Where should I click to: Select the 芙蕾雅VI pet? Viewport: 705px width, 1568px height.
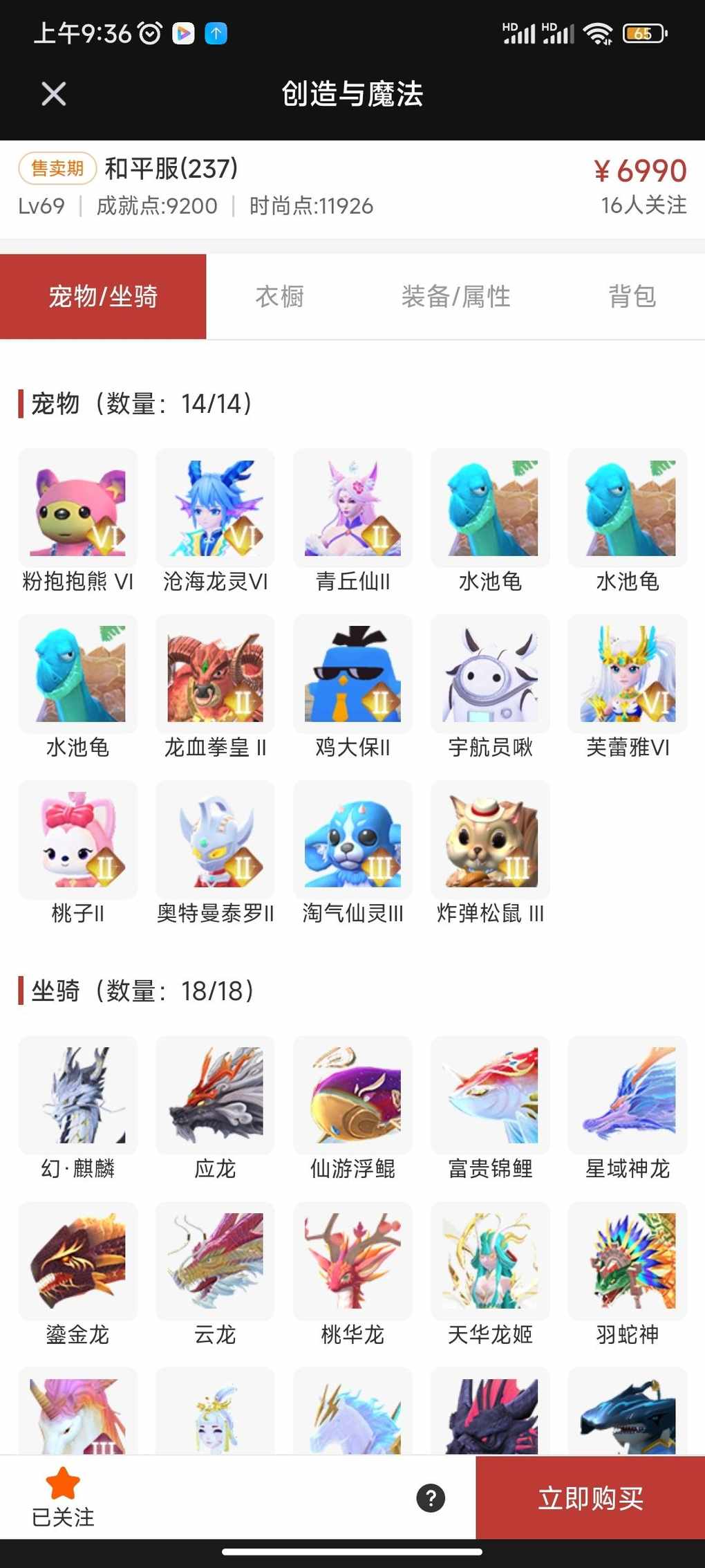click(628, 674)
